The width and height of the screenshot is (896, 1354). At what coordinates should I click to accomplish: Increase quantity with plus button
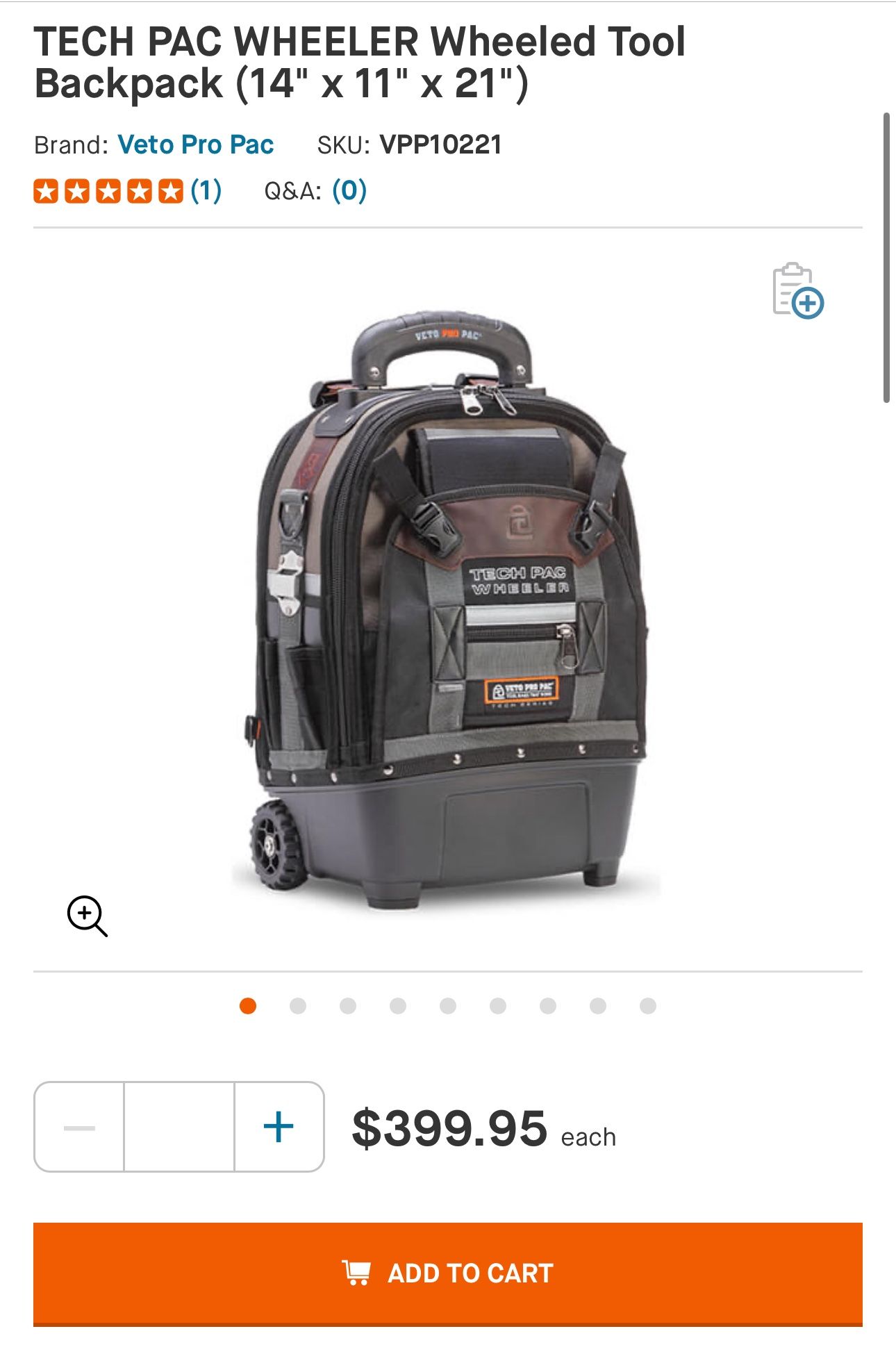[x=279, y=1127]
